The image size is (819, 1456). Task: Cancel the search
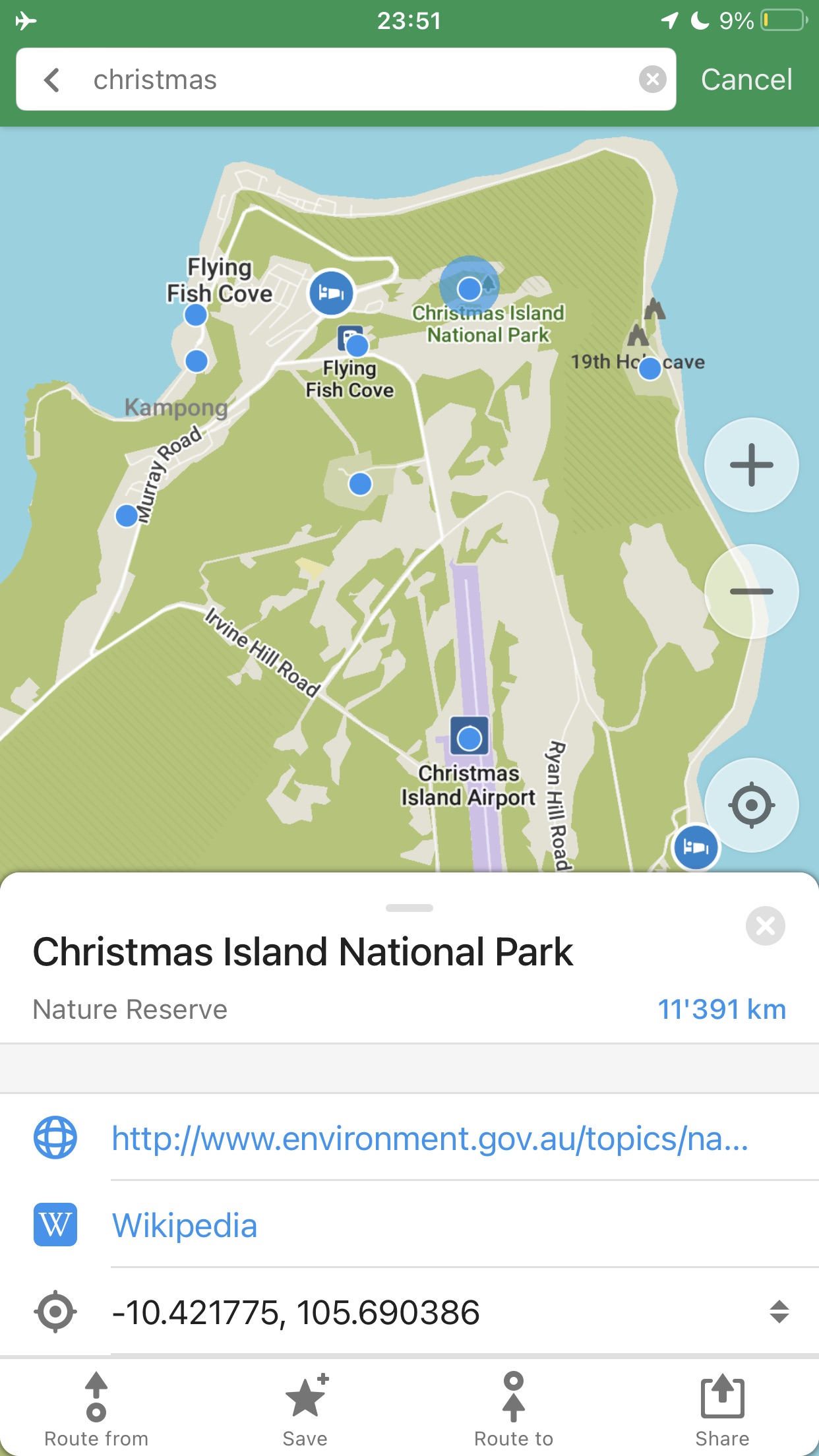click(x=746, y=80)
